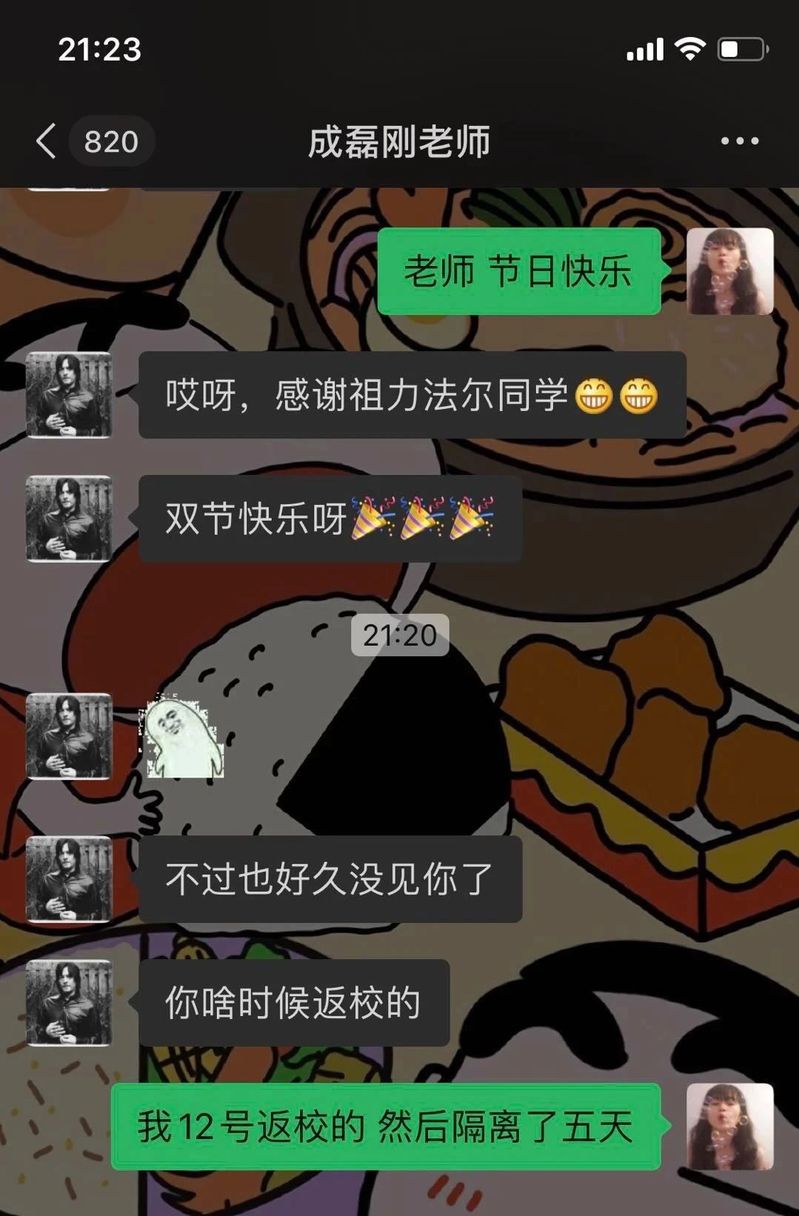Tap the ghost sticker message
Viewport: 799px width, 1216px height.
(x=185, y=738)
